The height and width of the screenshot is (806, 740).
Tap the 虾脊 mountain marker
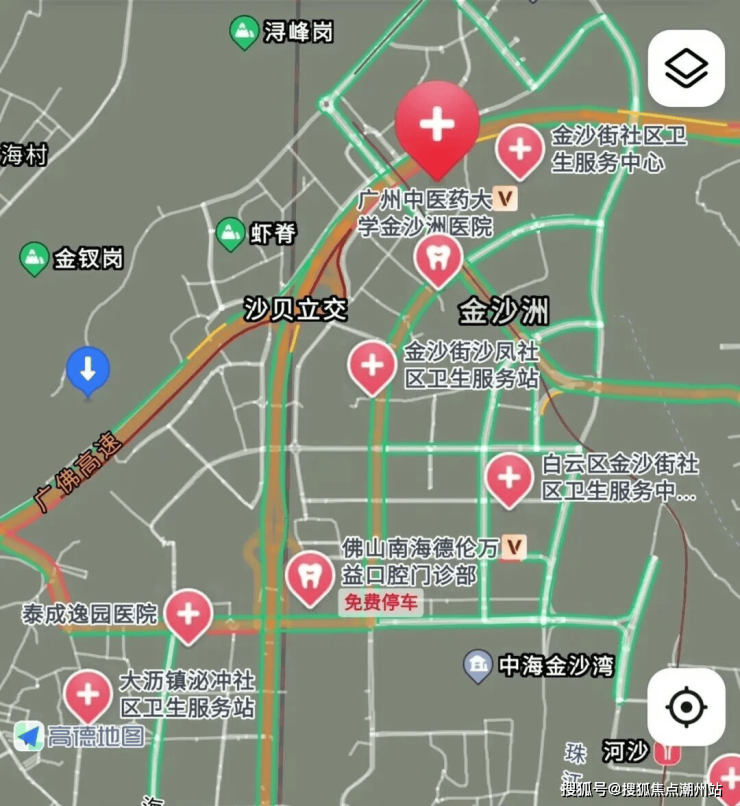(x=231, y=234)
